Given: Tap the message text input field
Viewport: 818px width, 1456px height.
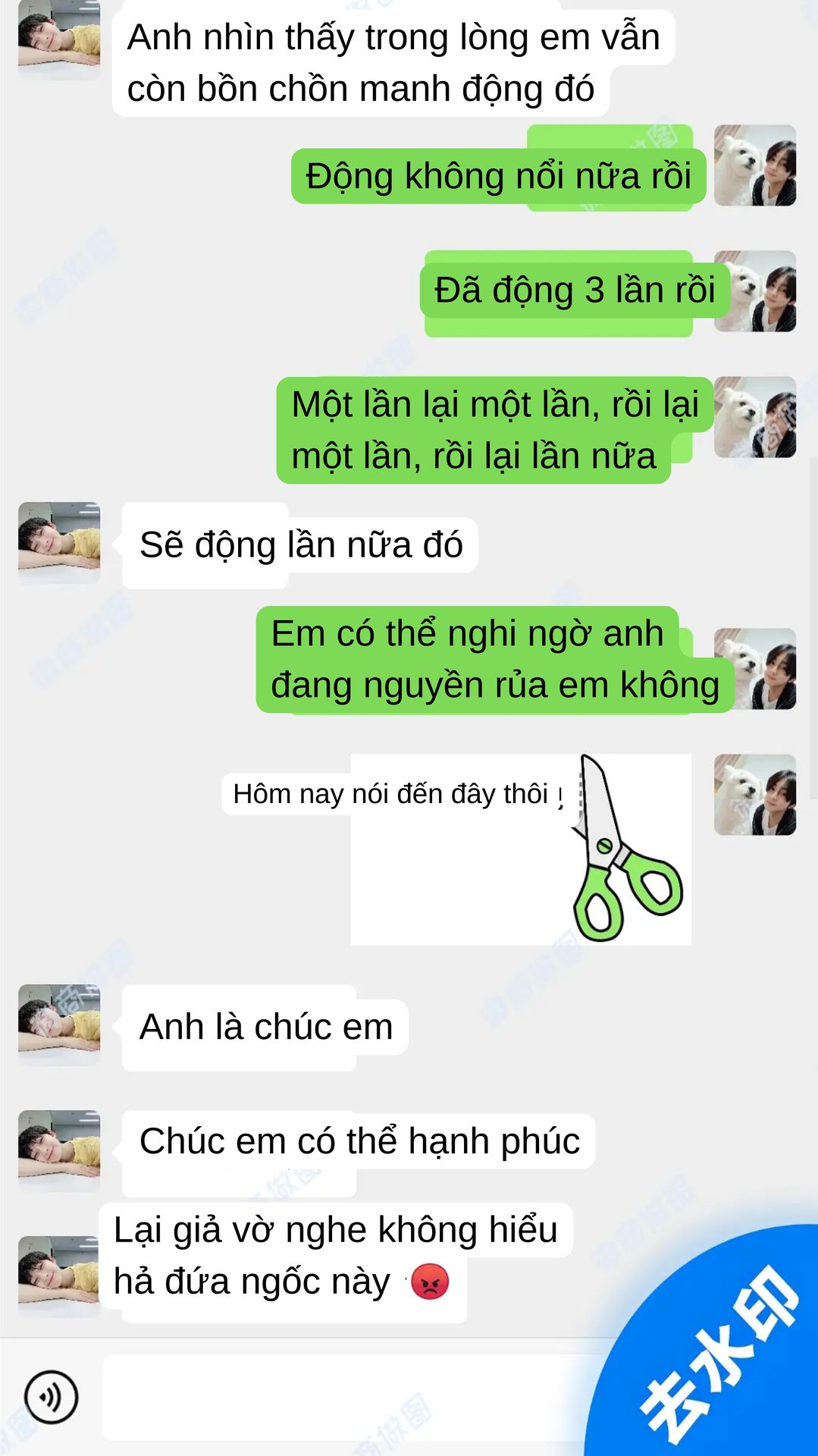Looking at the screenshot, I should [x=356, y=1397].
